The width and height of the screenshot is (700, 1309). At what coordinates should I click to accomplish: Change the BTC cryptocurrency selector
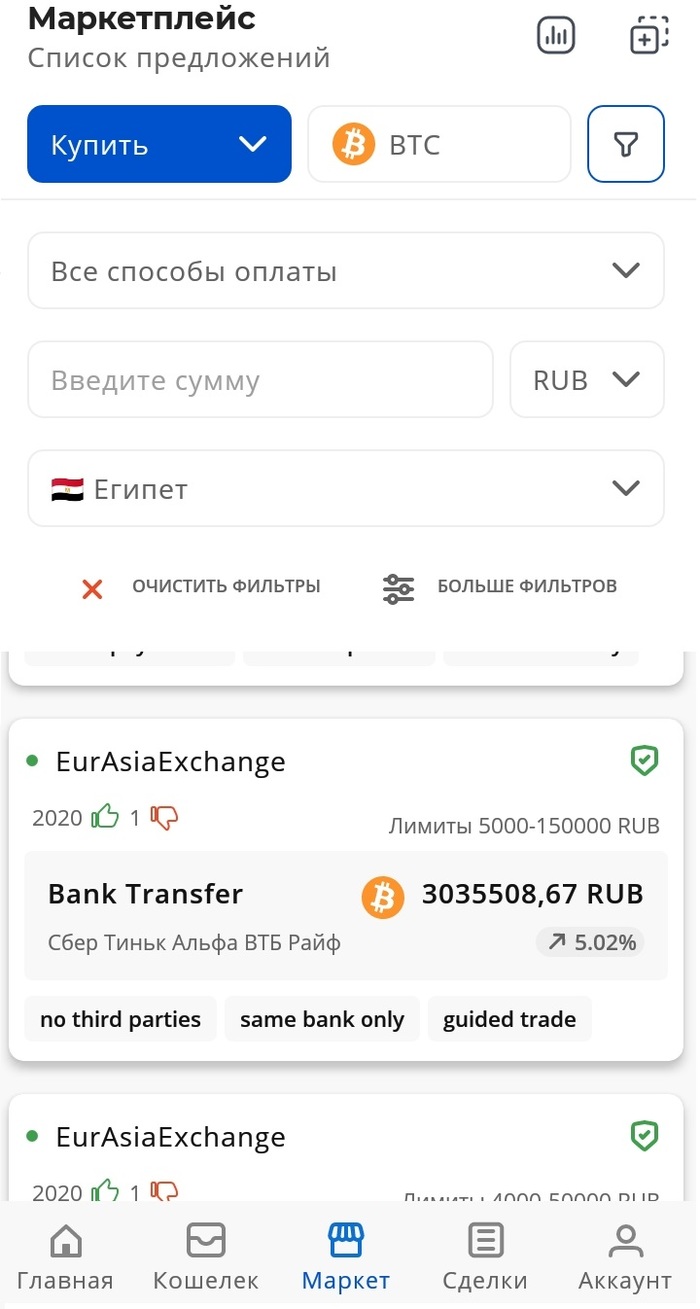click(x=439, y=145)
